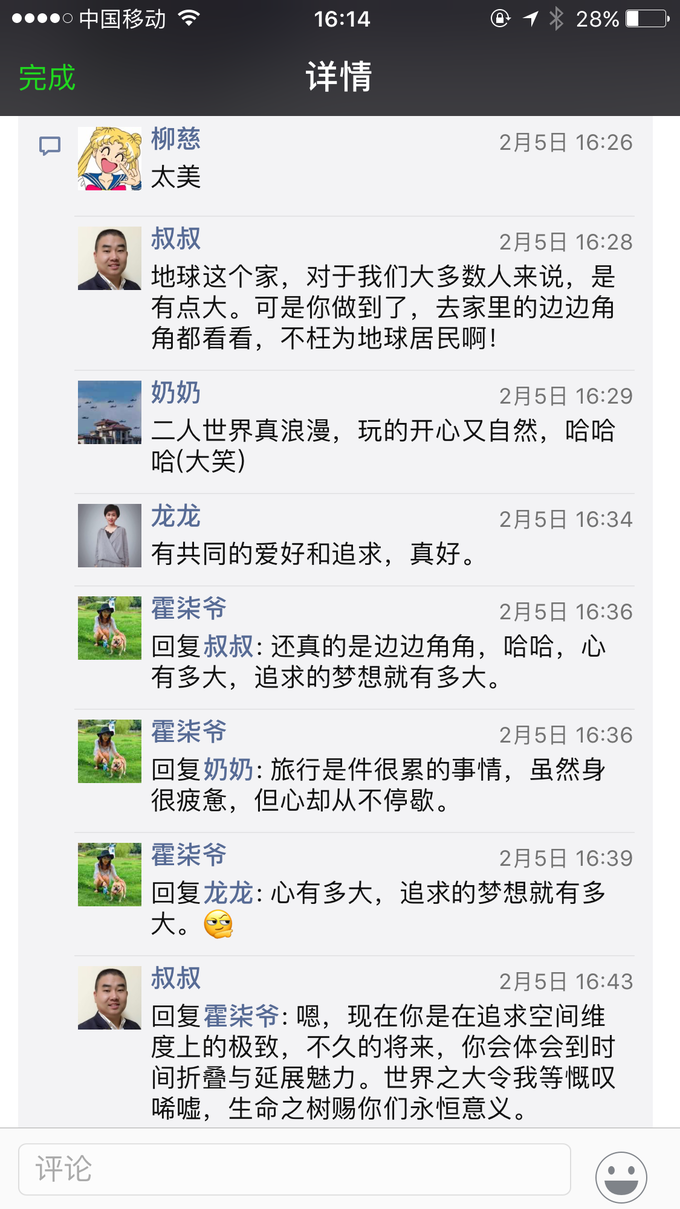
Task: Tap the 奶奶 mention in 霍柒爷's reply
Action: [228, 770]
